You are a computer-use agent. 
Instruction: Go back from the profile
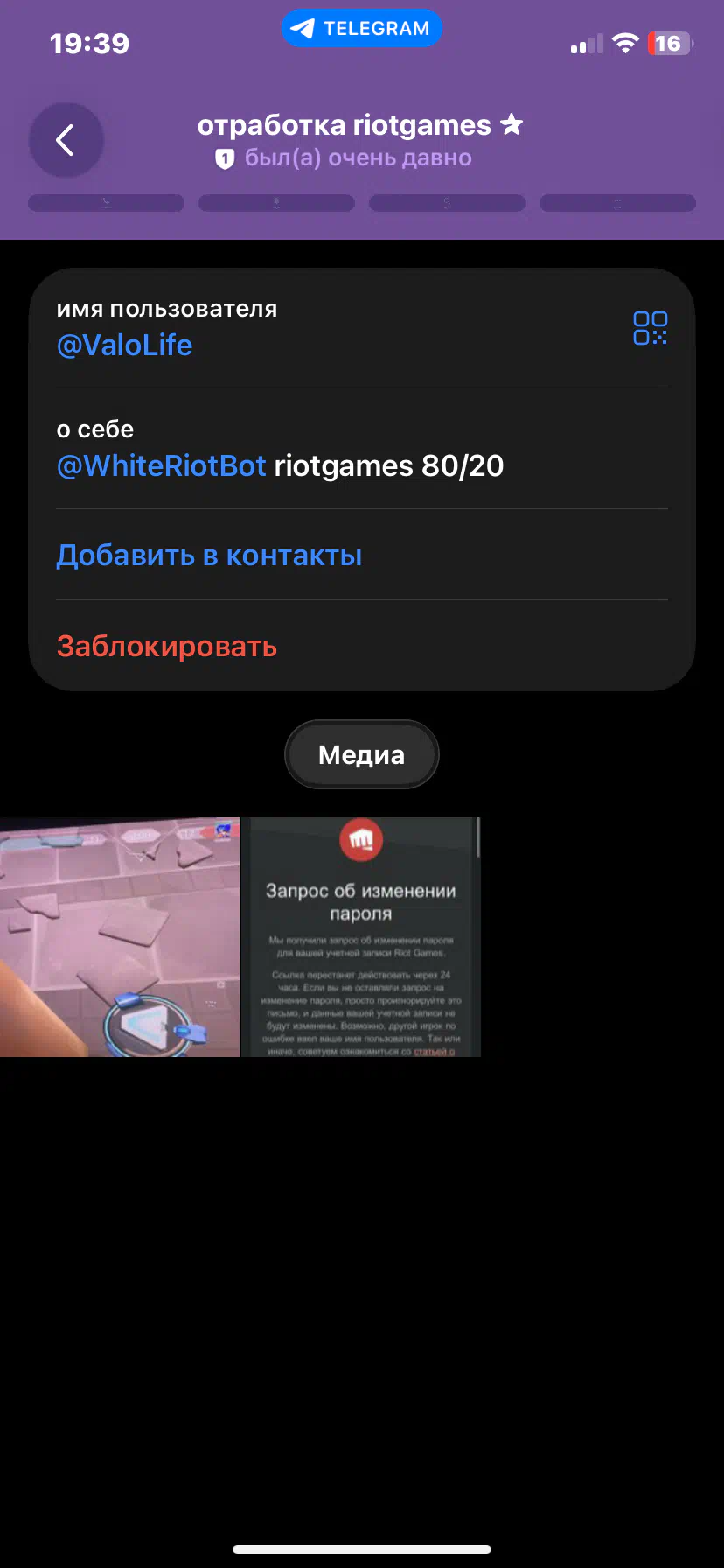pyautogui.click(x=66, y=140)
